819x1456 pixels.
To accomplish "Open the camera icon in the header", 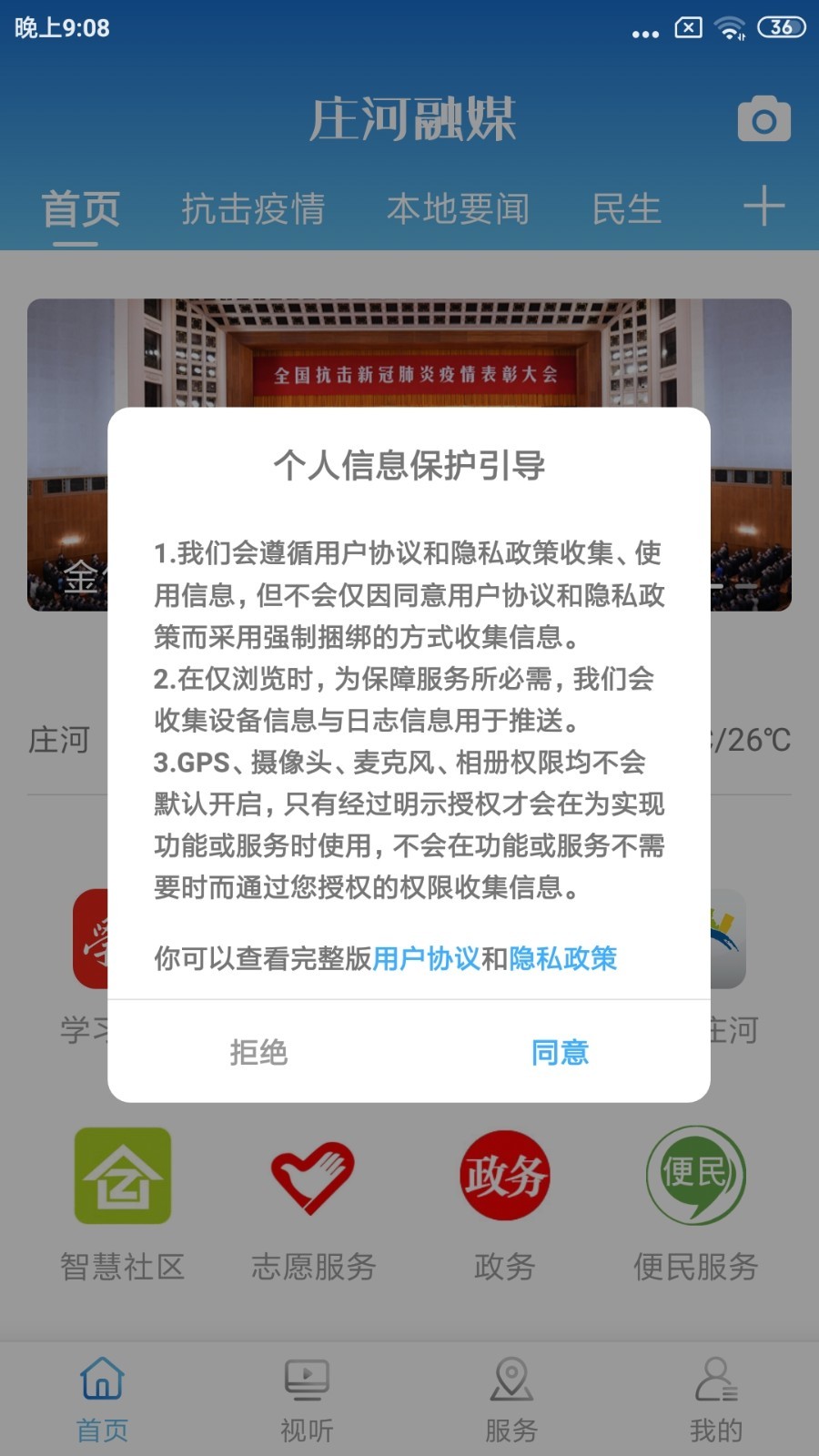I will [764, 118].
